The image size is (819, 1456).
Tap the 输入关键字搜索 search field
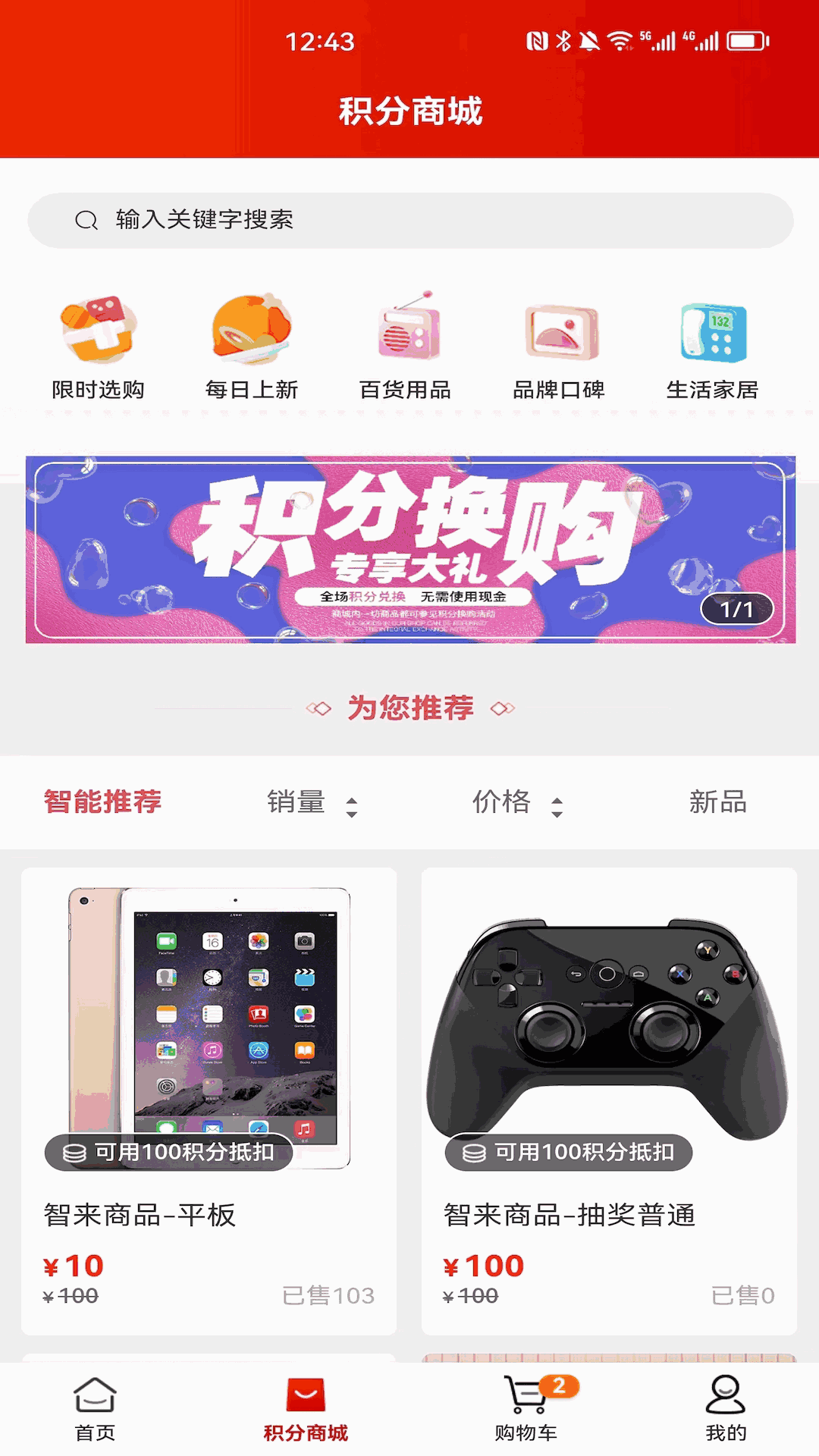tap(303, 220)
